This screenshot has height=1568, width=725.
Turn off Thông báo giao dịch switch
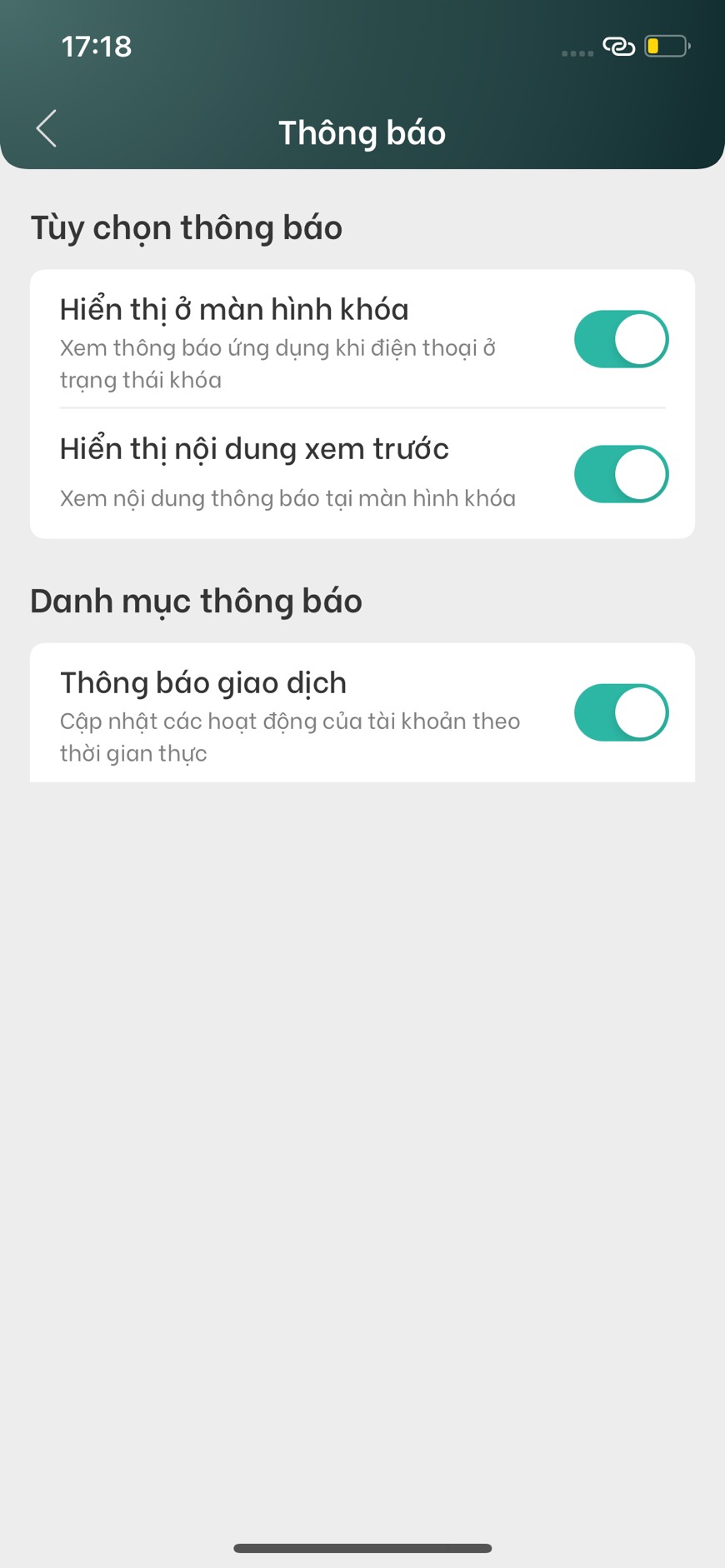point(621,712)
